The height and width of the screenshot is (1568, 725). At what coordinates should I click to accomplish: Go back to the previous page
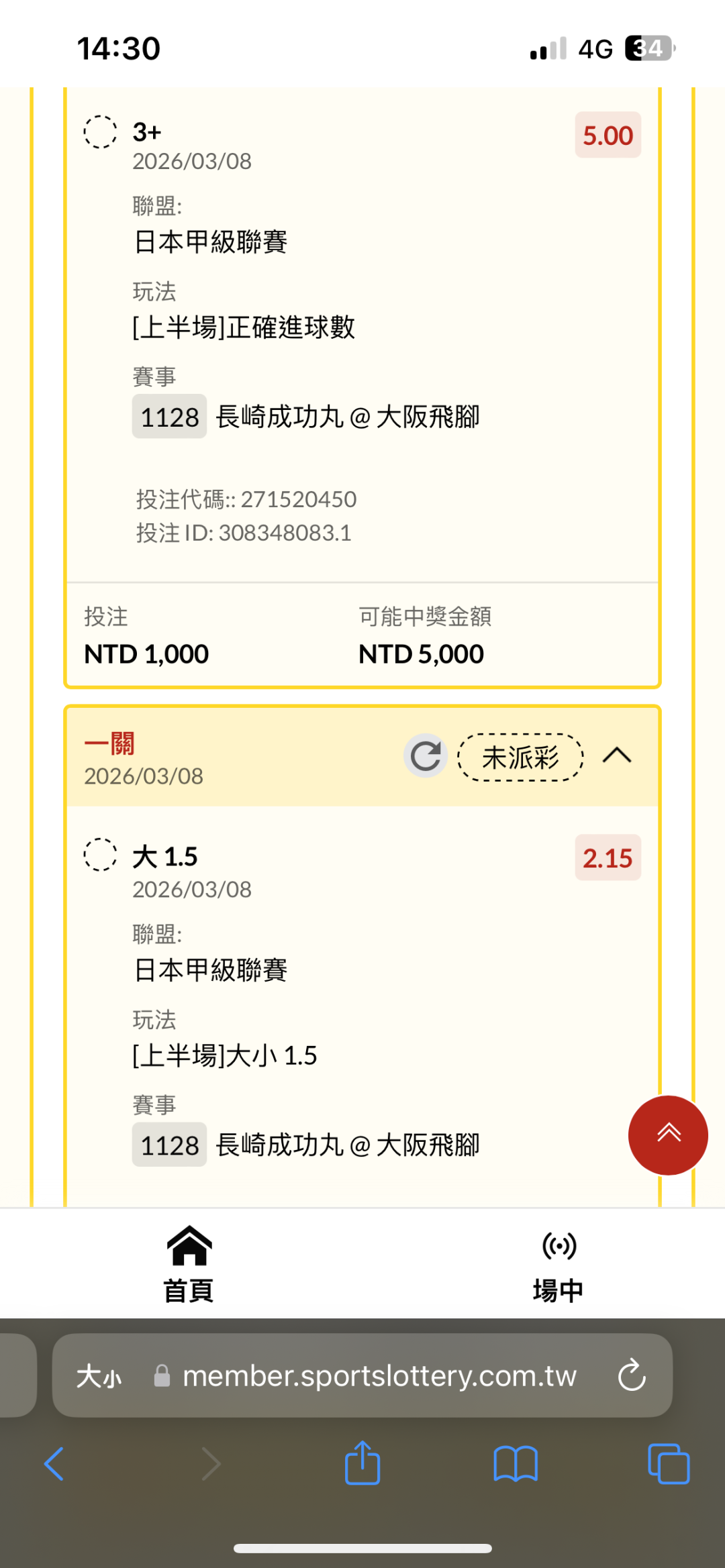pyautogui.click(x=54, y=1463)
